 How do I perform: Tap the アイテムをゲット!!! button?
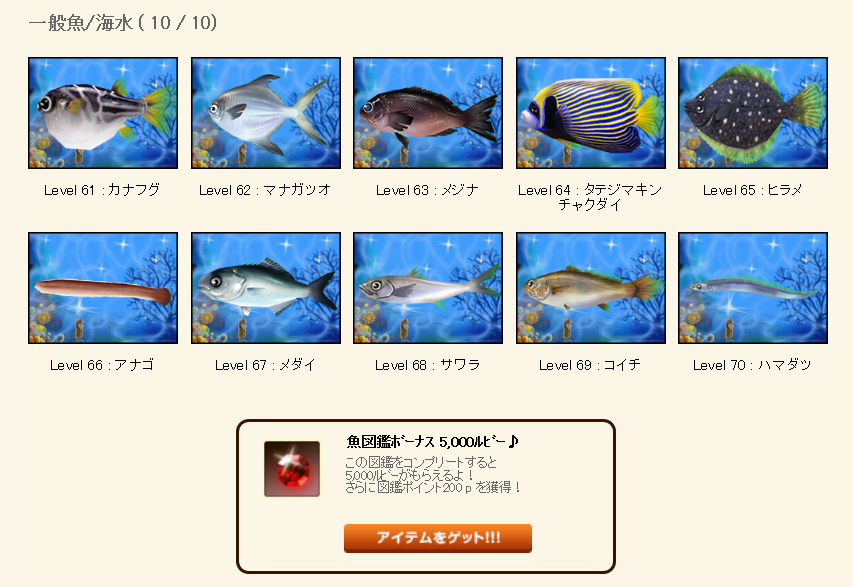(438, 538)
